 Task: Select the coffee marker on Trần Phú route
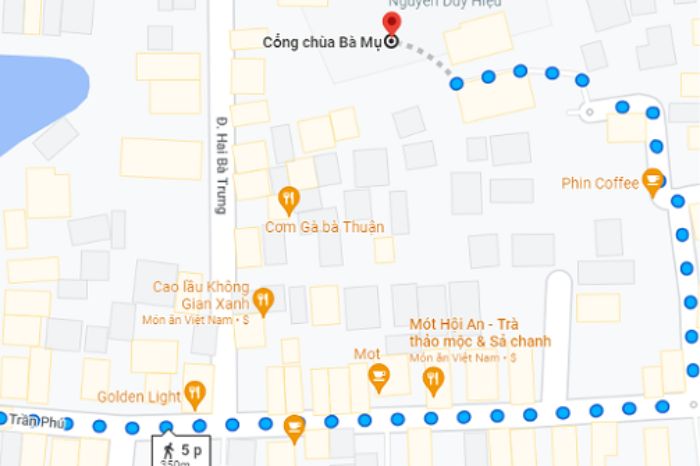(x=293, y=426)
